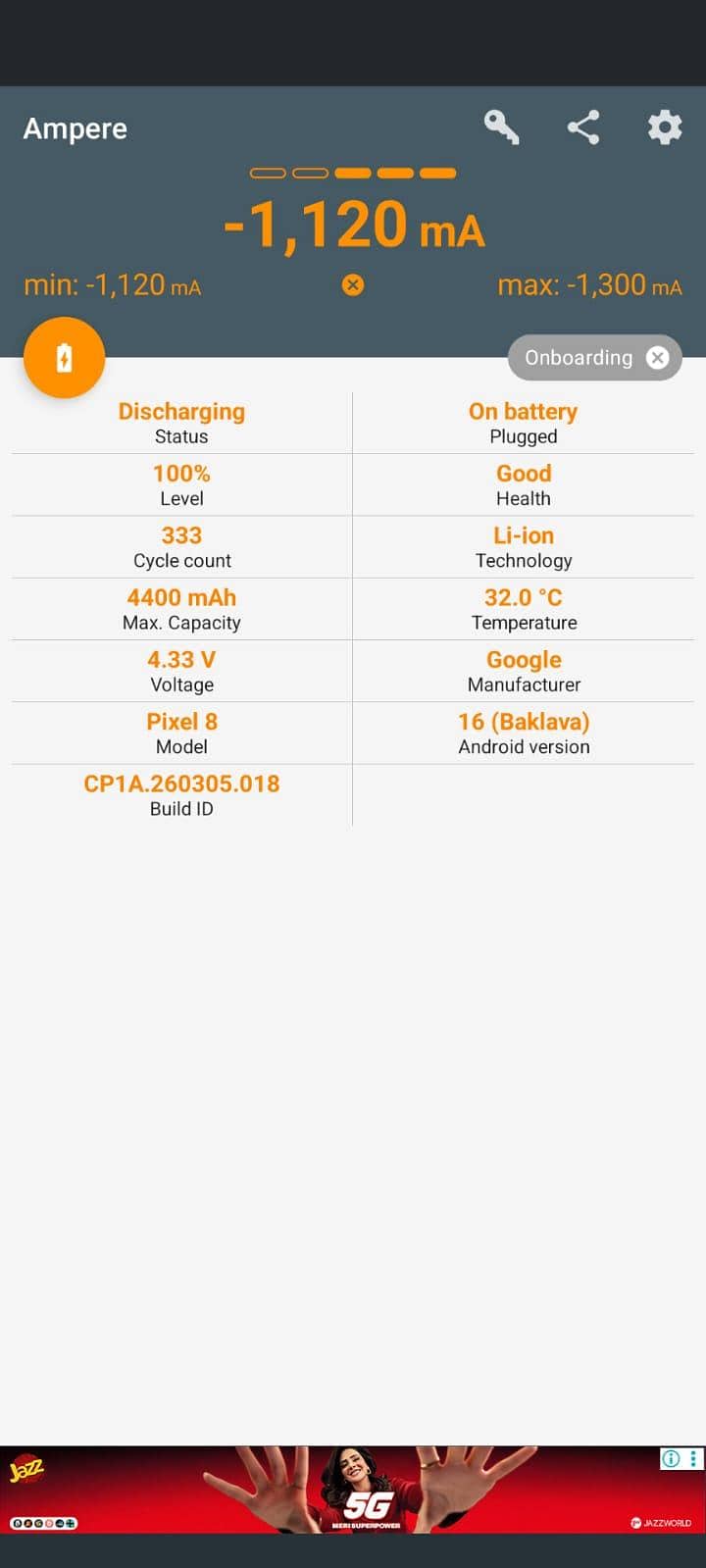This screenshot has height=1568, width=706.
Task: Tap the orange current gauge indicator
Action: pos(353,172)
